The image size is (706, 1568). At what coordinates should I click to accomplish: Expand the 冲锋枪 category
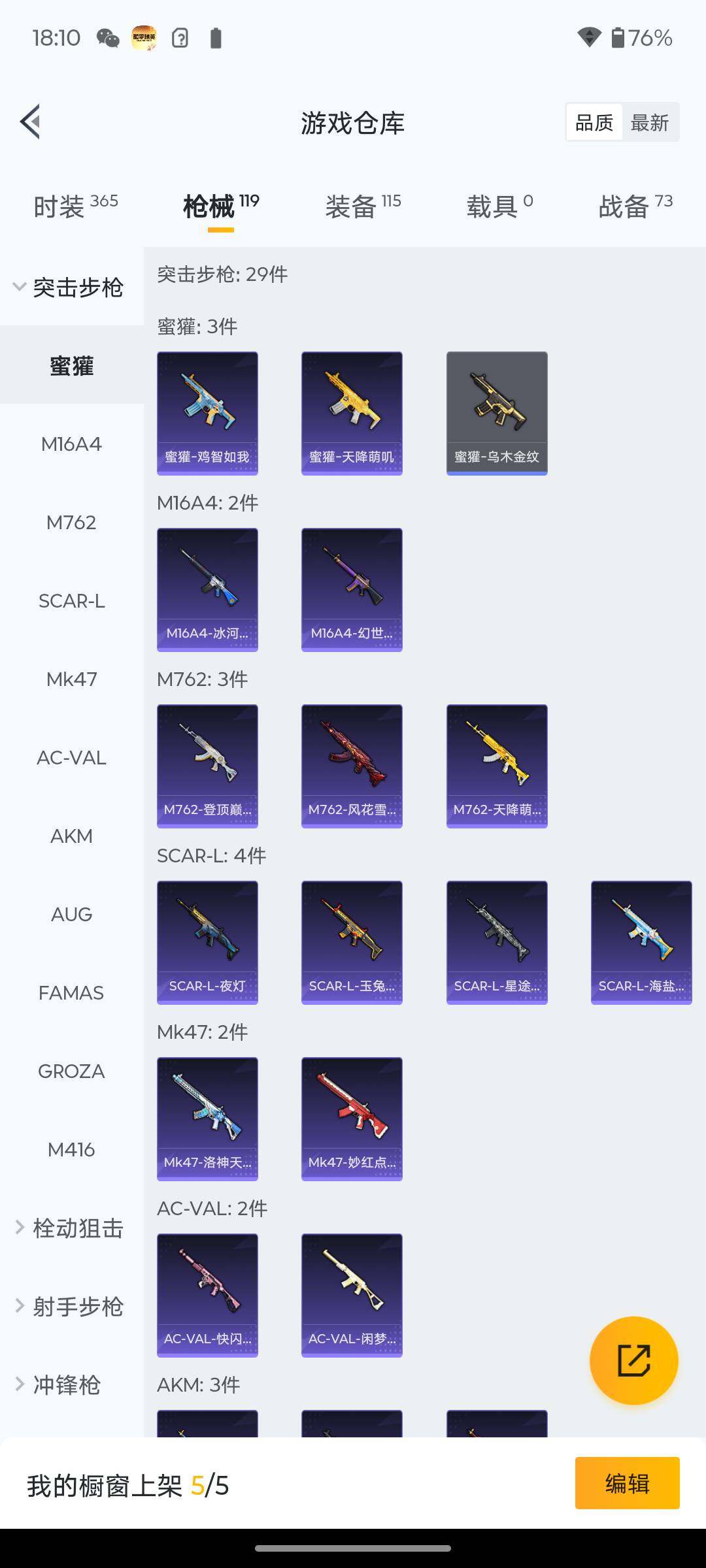pyautogui.click(x=59, y=1385)
